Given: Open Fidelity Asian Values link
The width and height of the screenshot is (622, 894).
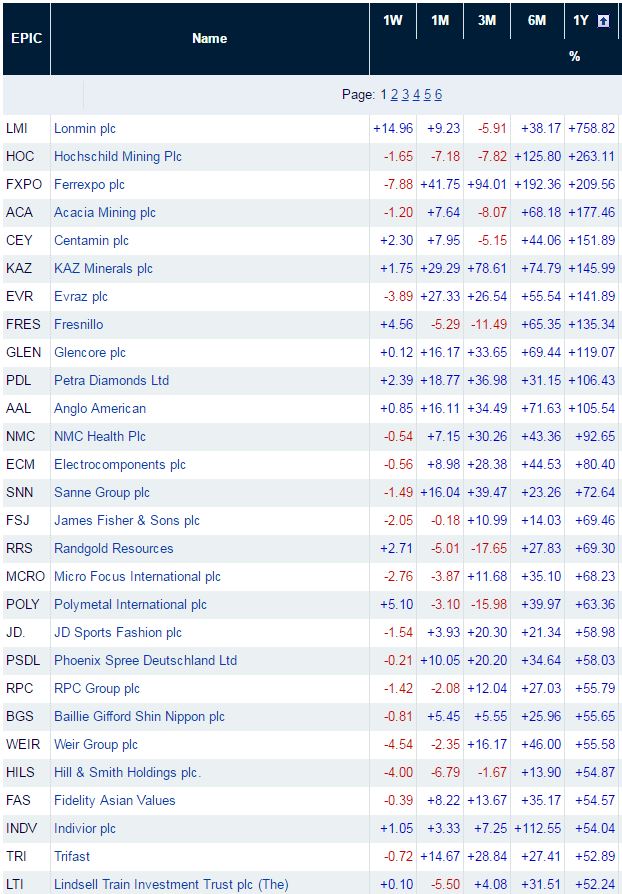Looking at the screenshot, I should (x=114, y=800).
